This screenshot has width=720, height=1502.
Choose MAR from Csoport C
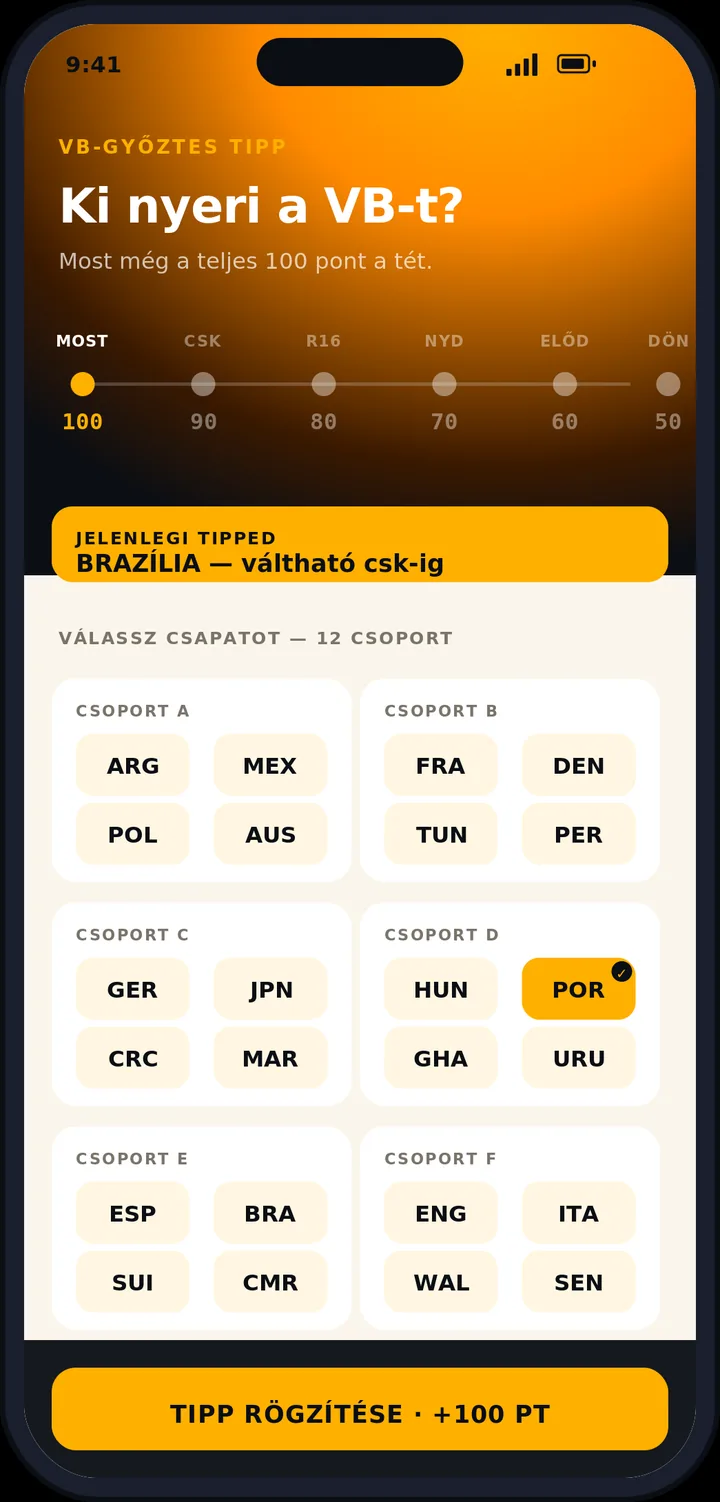[270, 1059]
